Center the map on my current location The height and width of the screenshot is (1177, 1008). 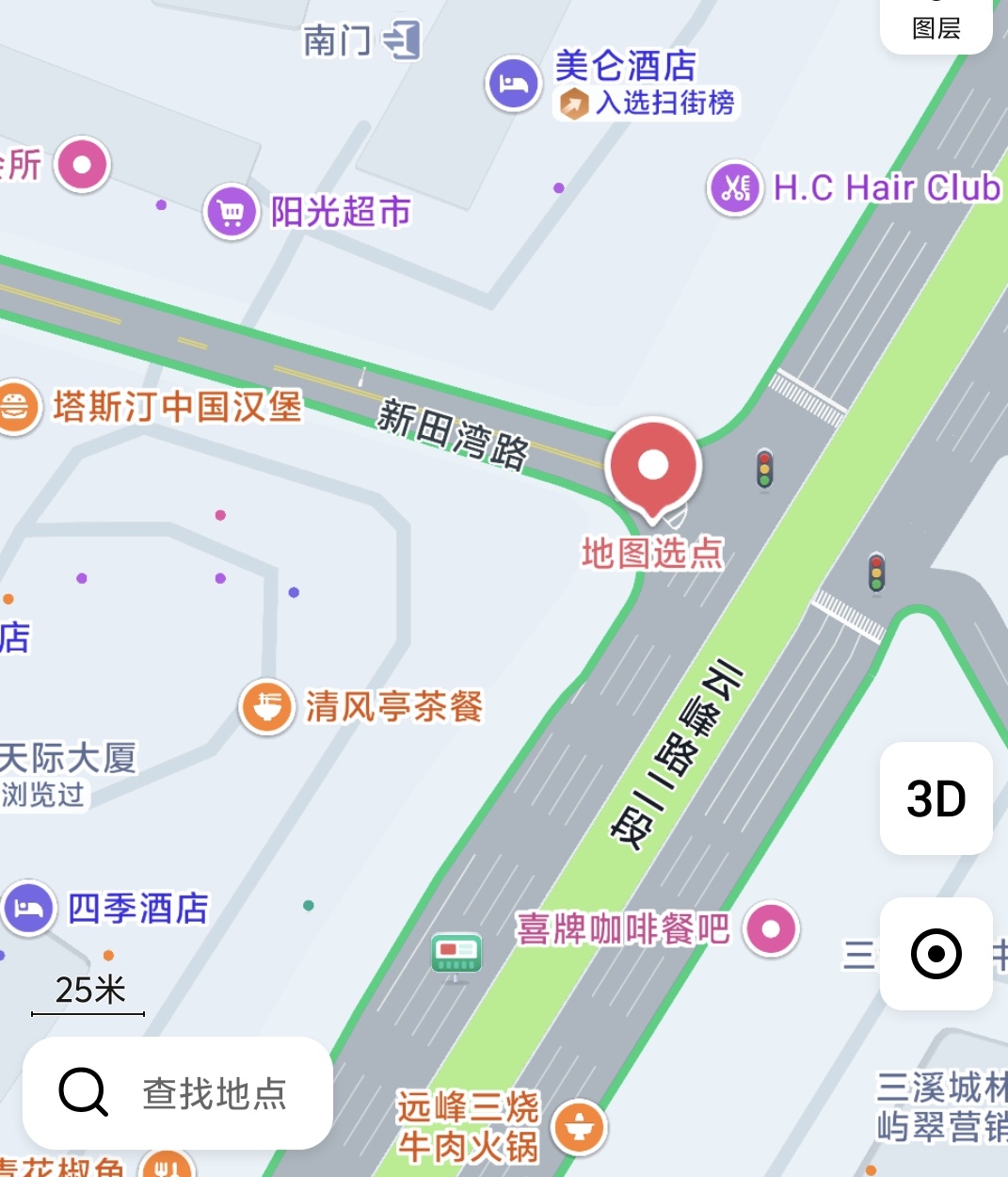(x=936, y=954)
